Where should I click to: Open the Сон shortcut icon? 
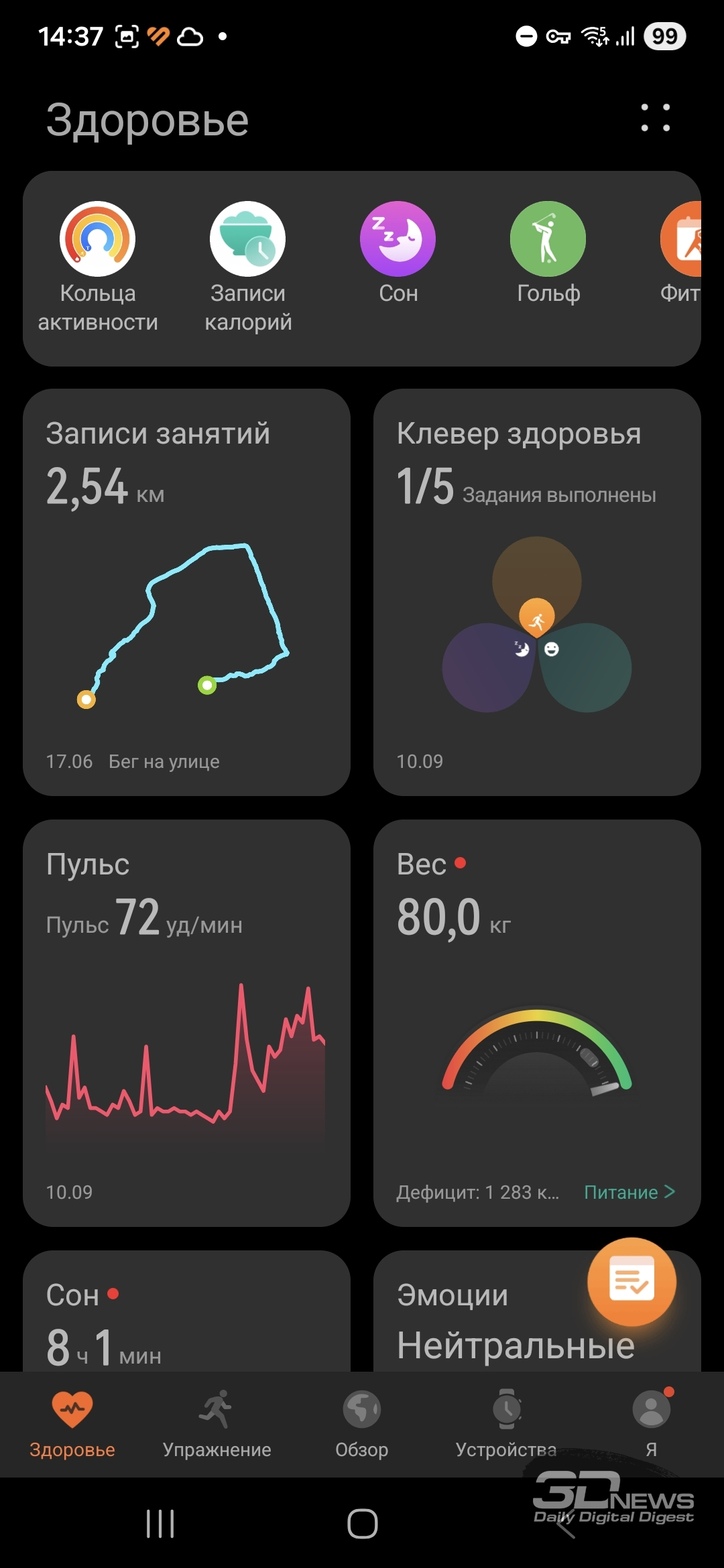[x=398, y=239]
